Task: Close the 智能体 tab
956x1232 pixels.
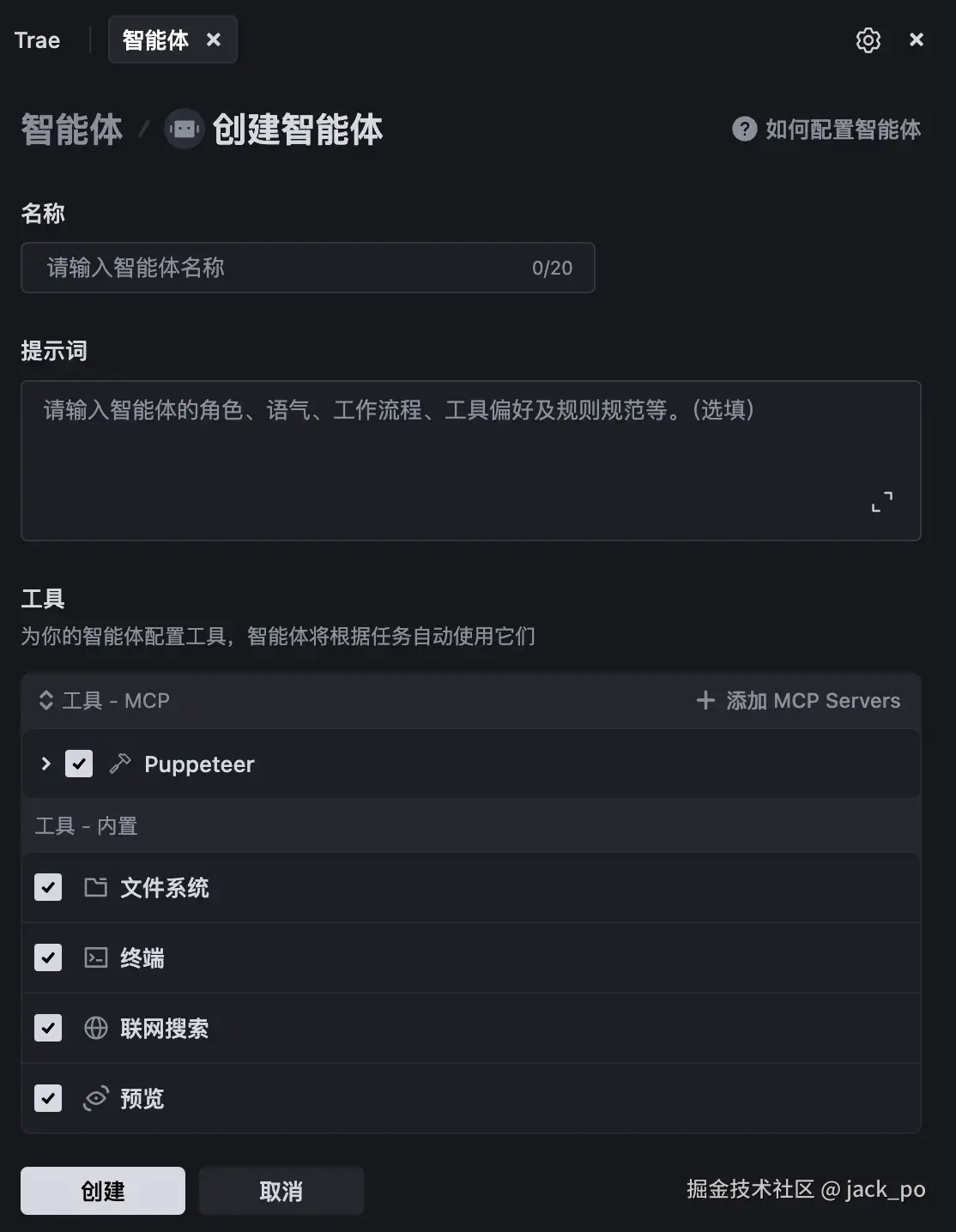Action: pos(214,39)
